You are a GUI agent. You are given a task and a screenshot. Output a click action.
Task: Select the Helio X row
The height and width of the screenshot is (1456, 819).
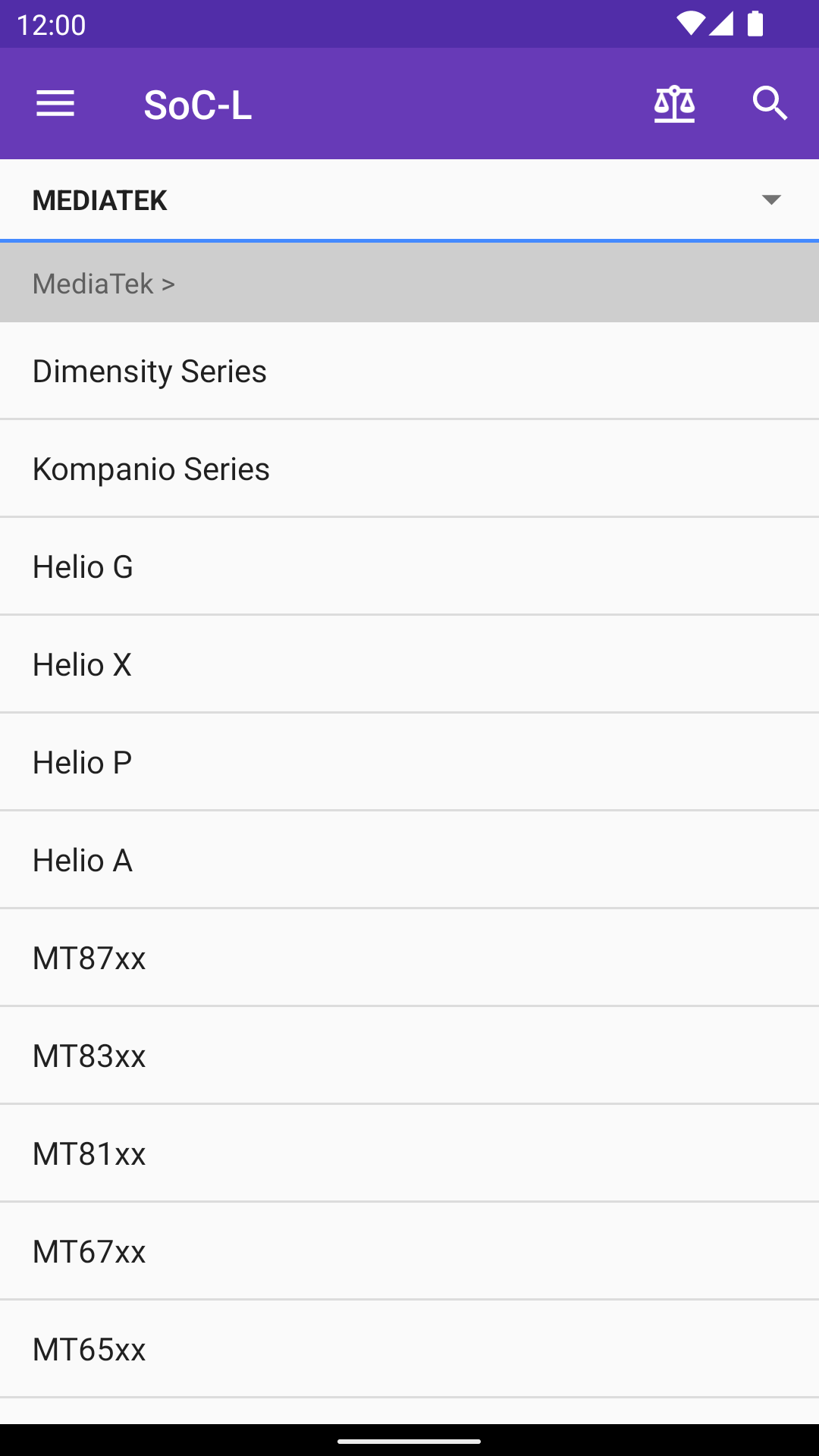(x=409, y=664)
